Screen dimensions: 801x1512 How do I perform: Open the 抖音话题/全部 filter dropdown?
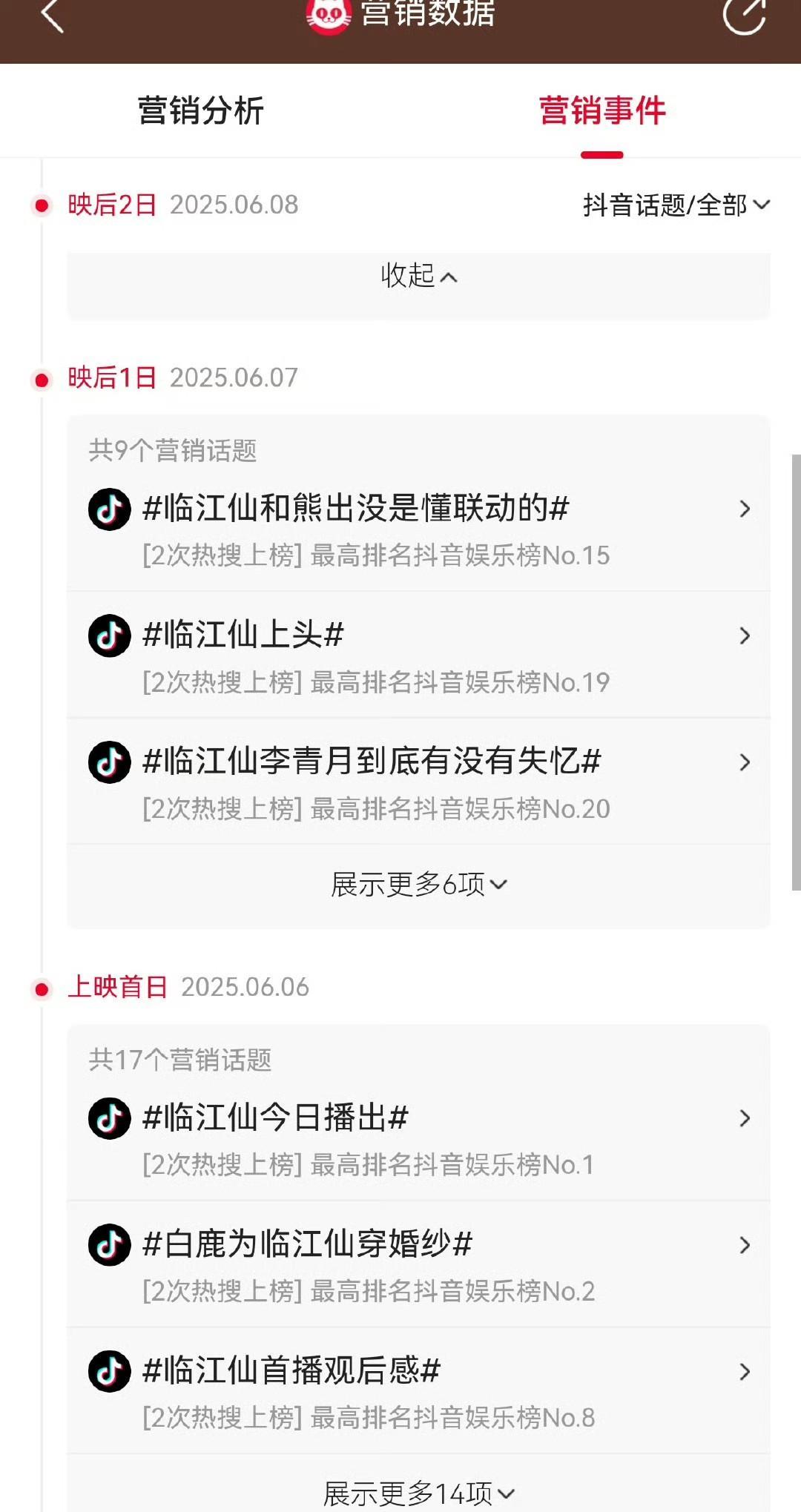(x=676, y=205)
